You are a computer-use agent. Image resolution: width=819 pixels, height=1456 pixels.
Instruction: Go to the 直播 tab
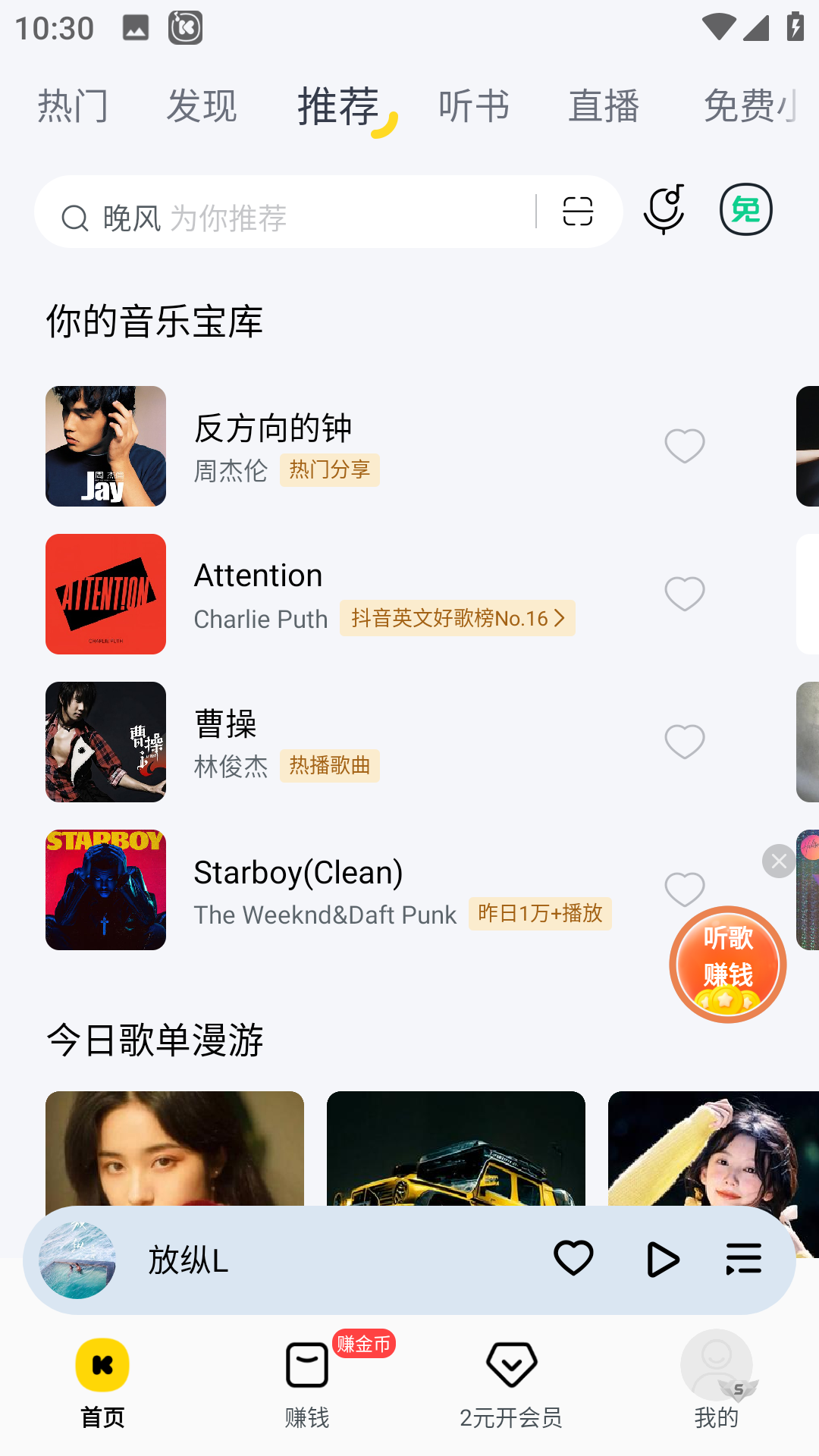click(604, 106)
